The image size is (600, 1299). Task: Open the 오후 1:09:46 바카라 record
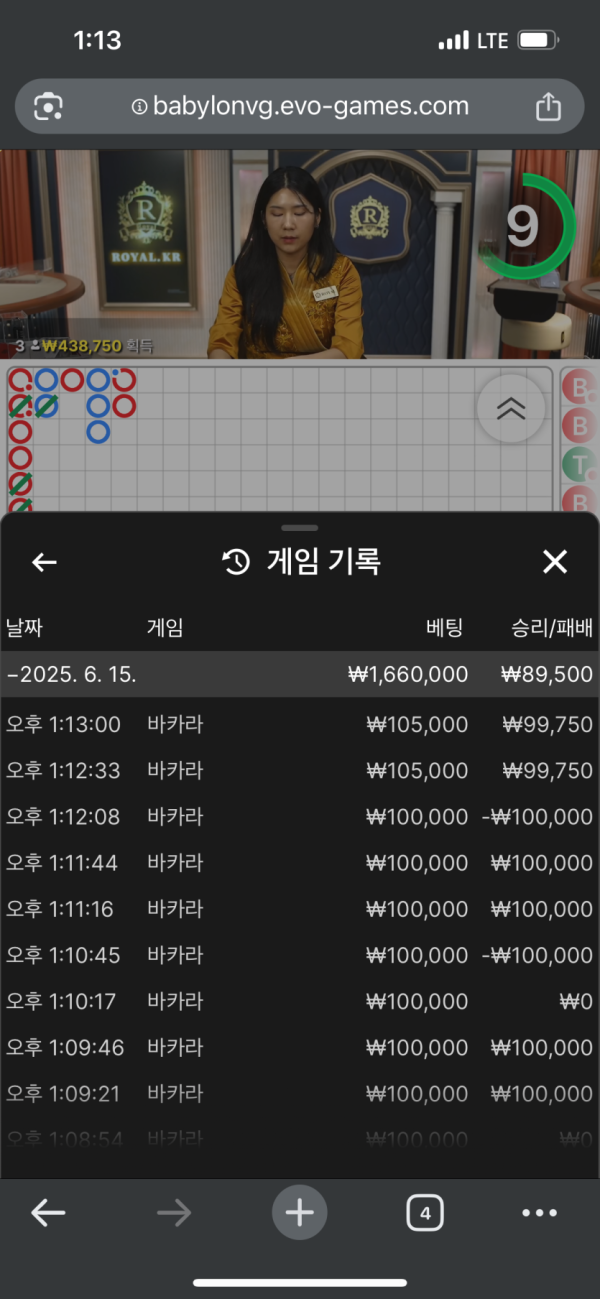(300, 1046)
